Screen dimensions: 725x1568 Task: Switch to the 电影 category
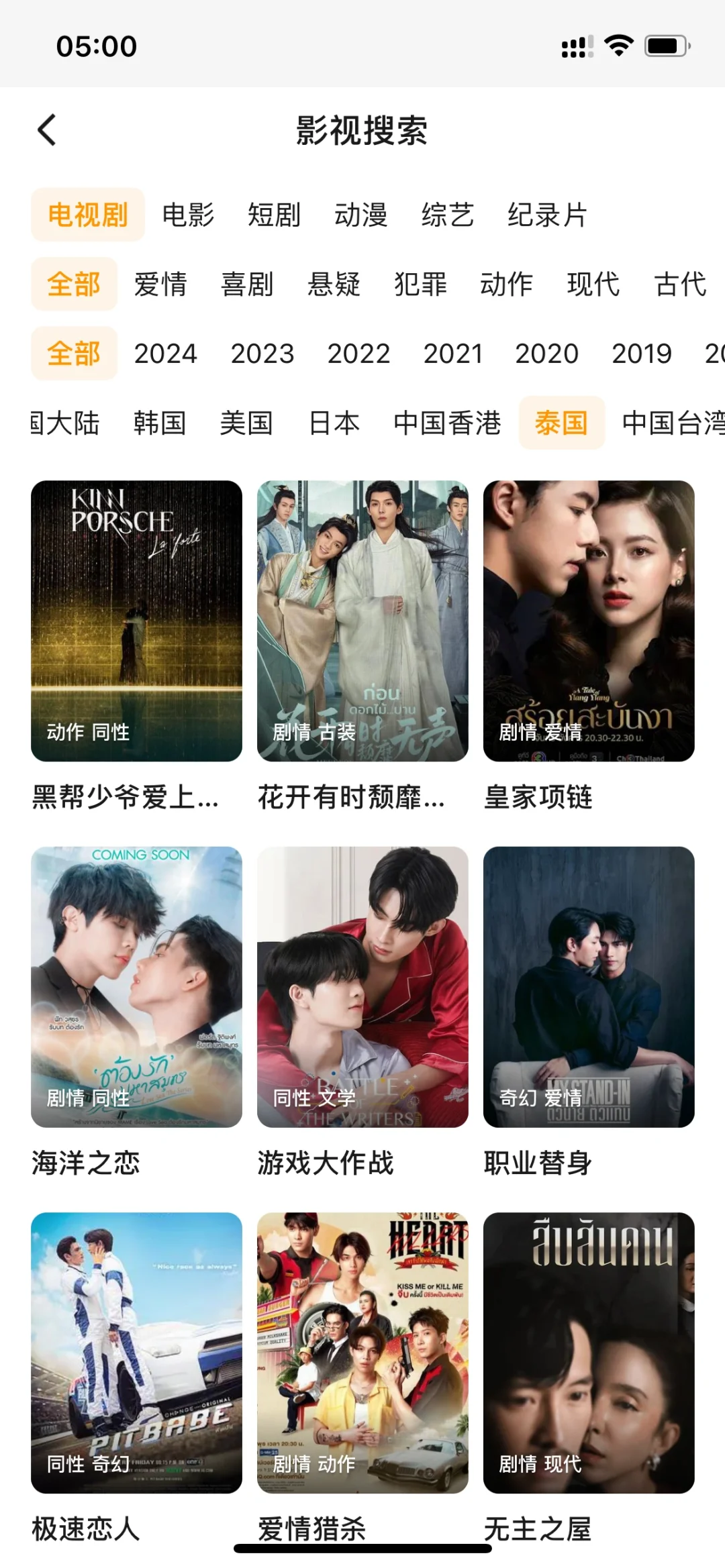click(188, 215)
